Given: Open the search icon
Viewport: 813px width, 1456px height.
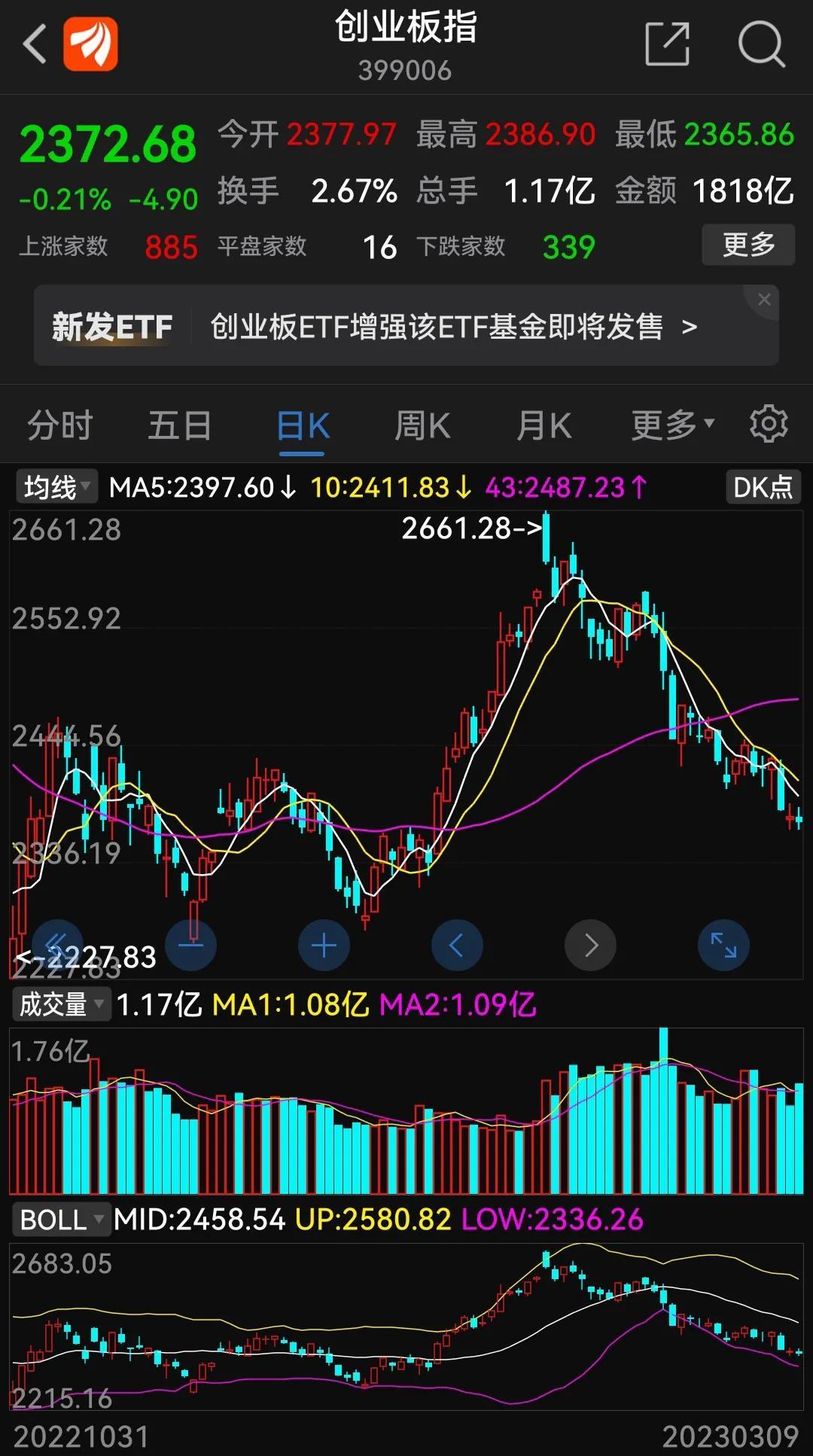Looking at the screenshot, I should point(761,44).
